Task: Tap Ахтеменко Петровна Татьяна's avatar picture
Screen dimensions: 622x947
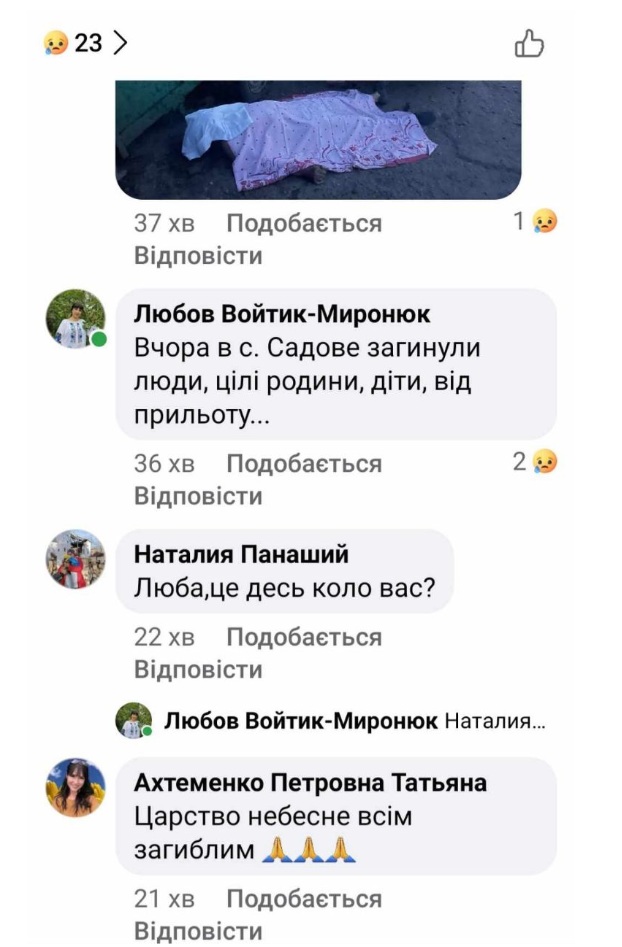Action: [x=75, y=787]
